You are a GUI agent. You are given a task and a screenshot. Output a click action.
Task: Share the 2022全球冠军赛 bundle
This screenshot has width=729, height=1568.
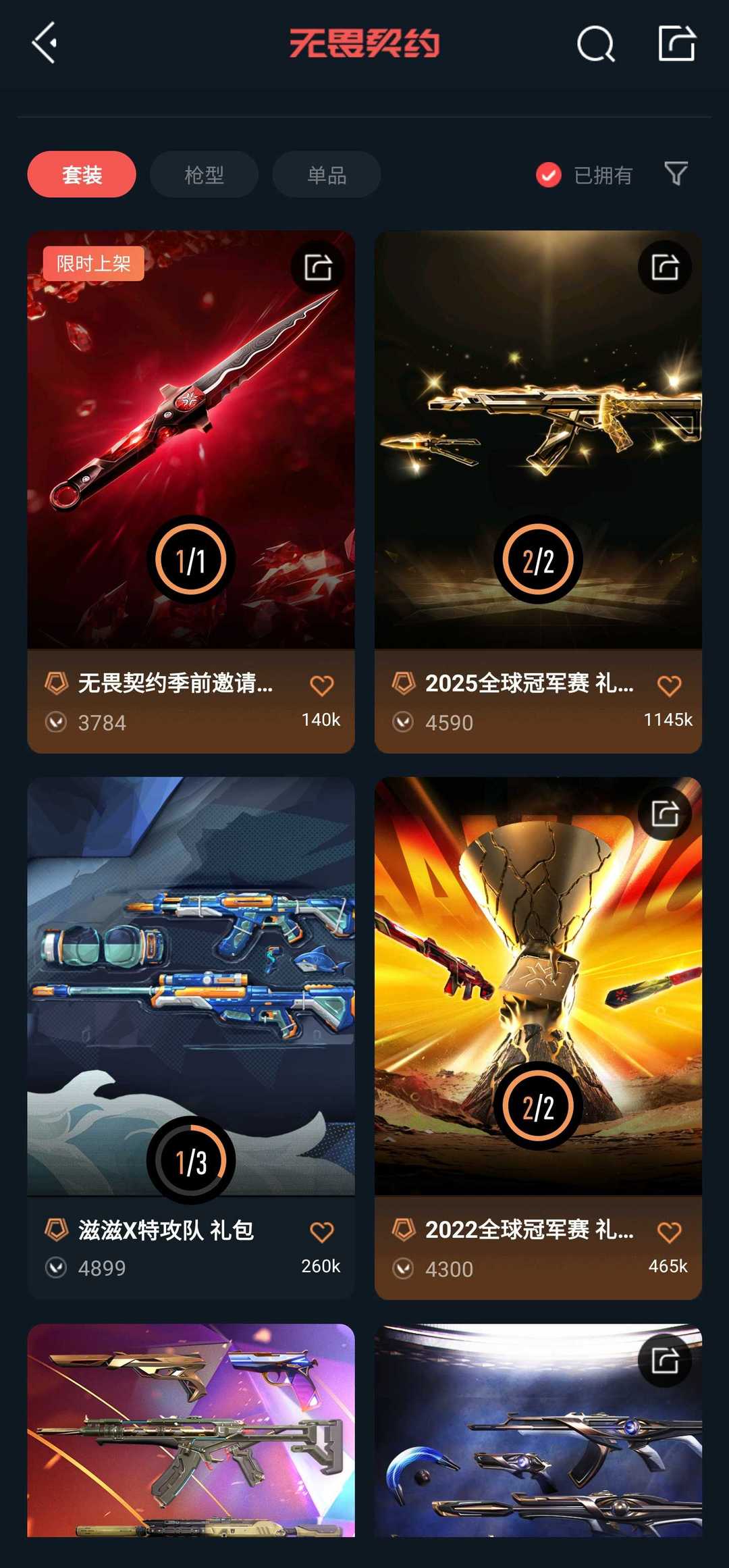[x=664, y=814]
